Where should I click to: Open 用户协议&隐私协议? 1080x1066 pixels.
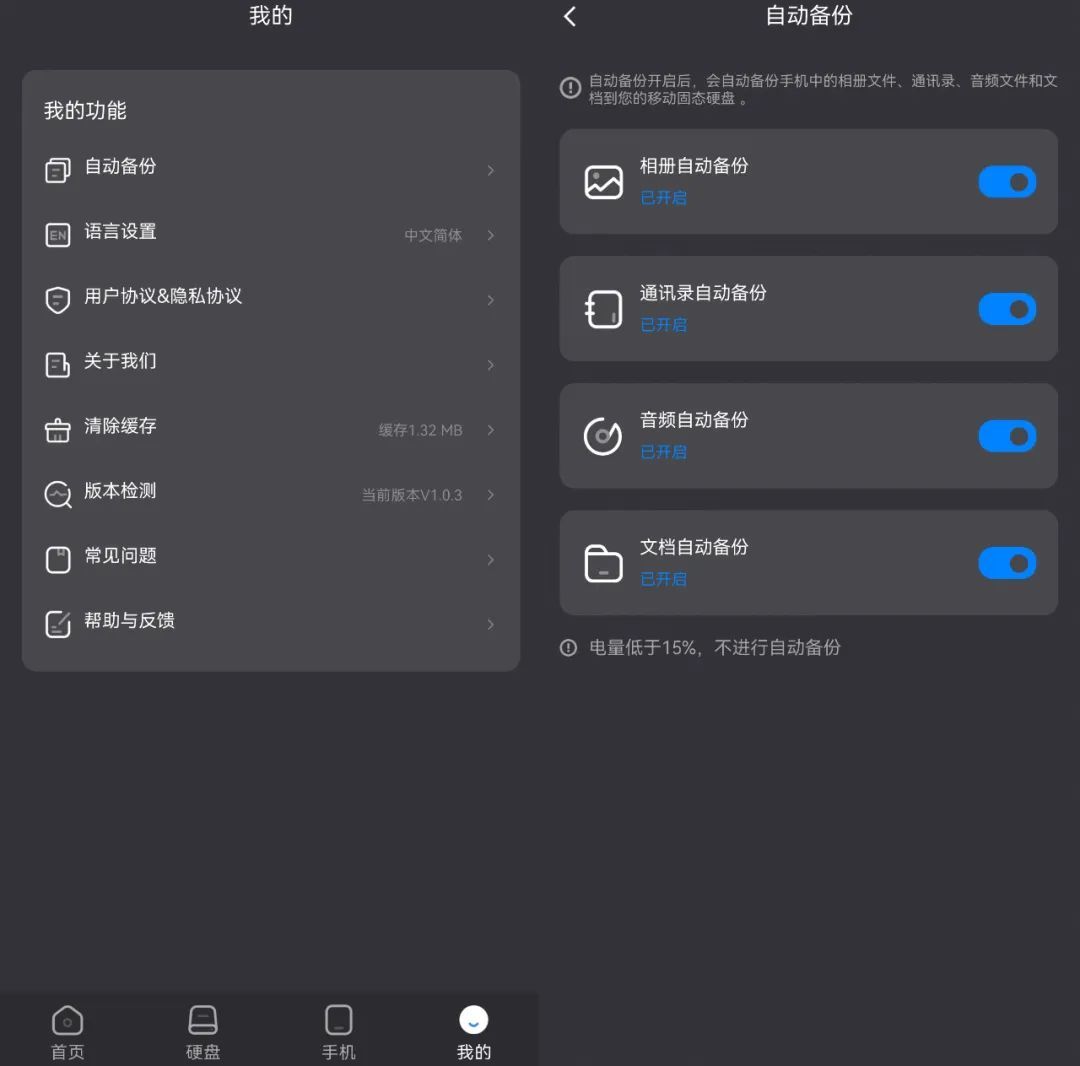pyautogui.click(x=270, y=298)
